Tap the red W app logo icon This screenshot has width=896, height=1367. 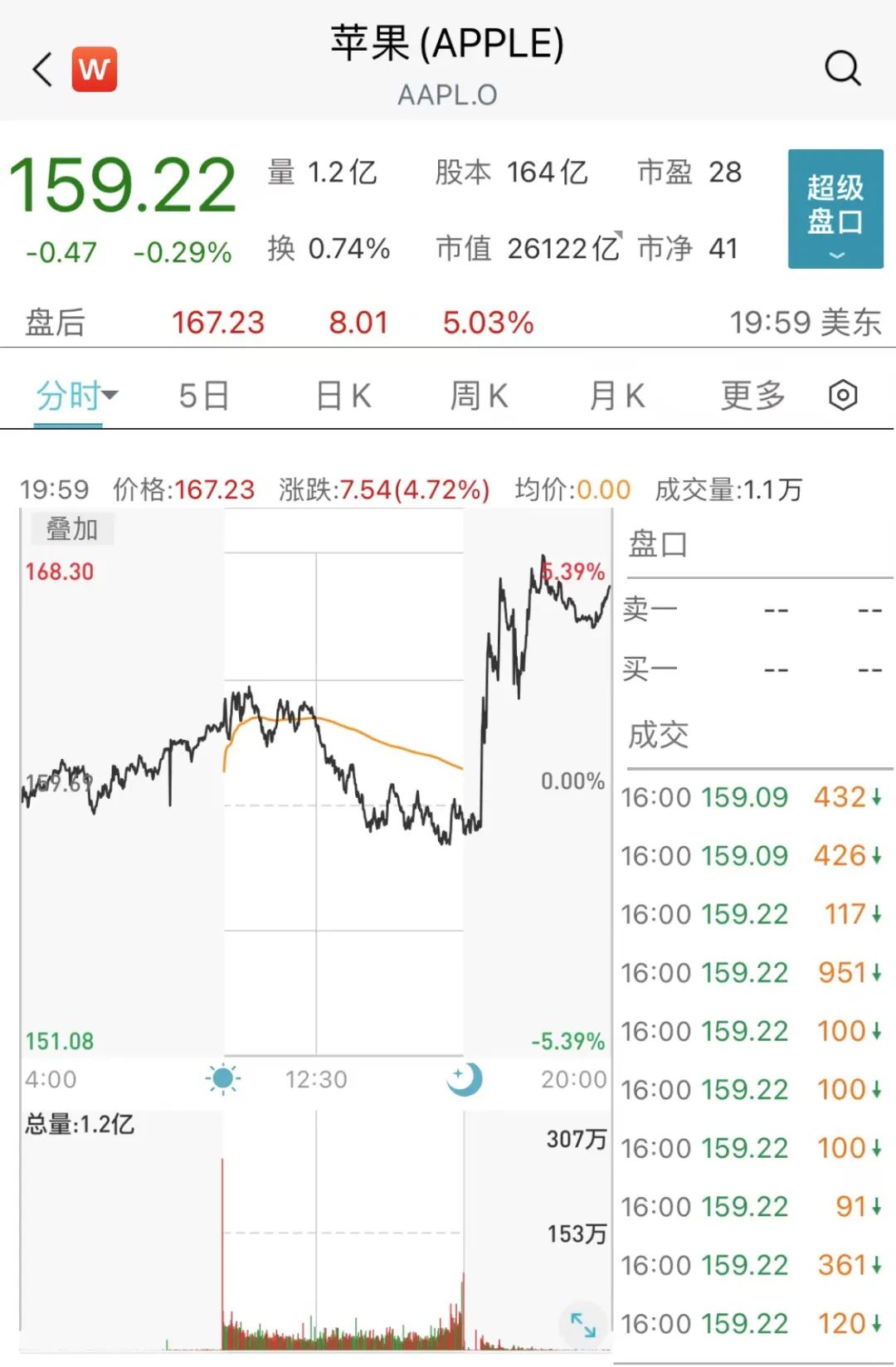pos(95,69)
